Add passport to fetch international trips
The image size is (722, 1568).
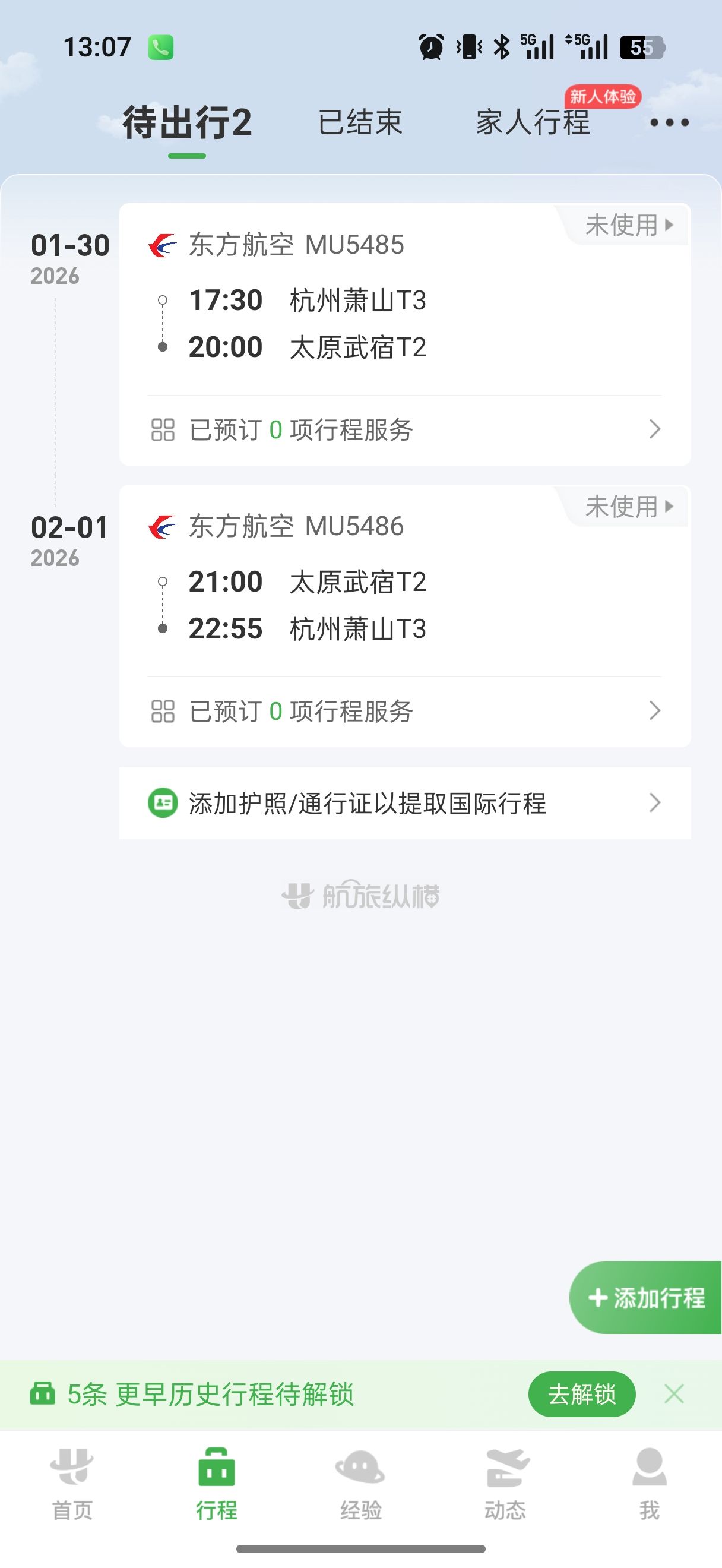tap(405, 804)
